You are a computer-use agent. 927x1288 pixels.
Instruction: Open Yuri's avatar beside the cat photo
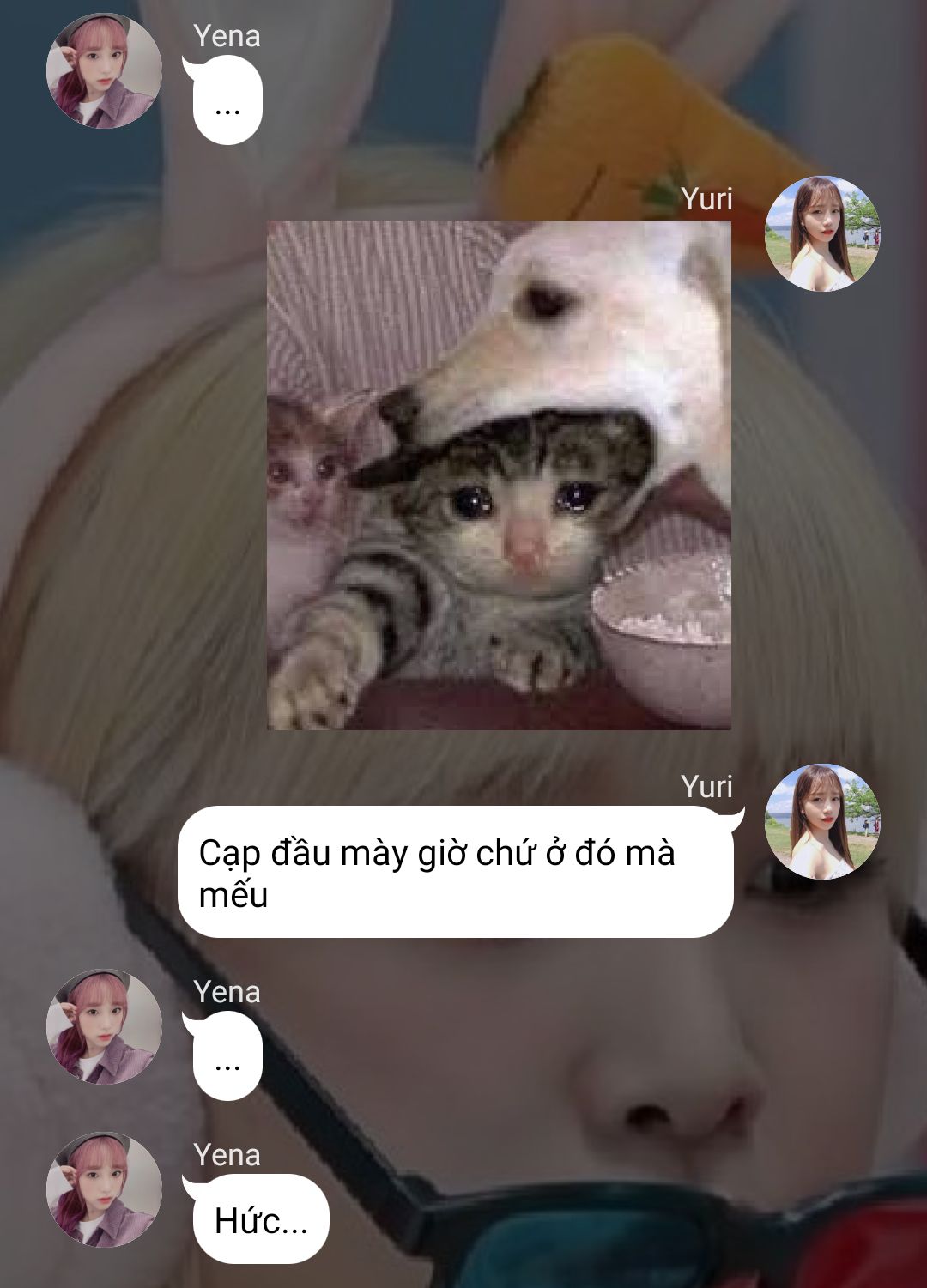822,233
